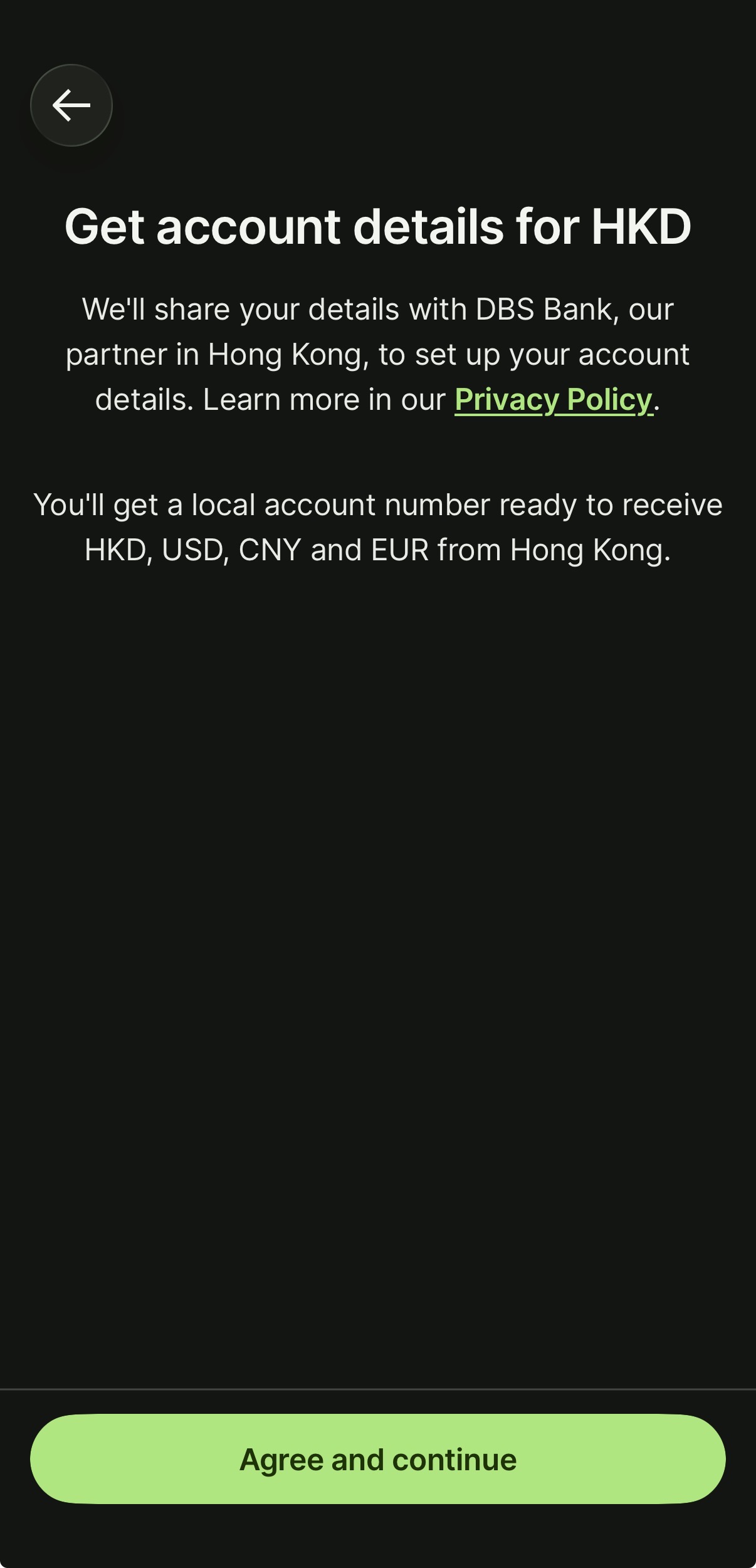Image resolution: width=756 pixels, height=1568 pixels.
Task: Tap Agree and continue
Action: (378, 1459)
